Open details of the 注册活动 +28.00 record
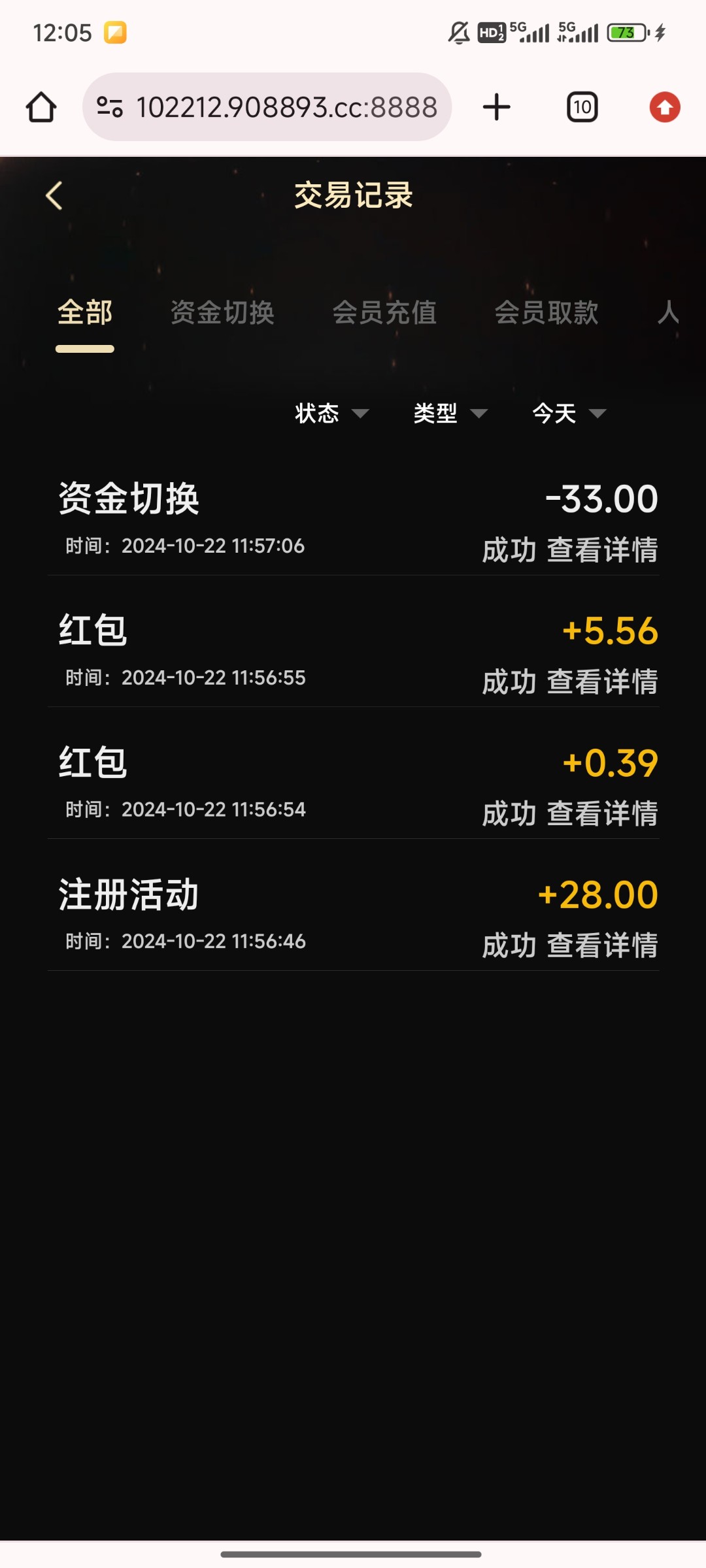 (x=602, y=945)
